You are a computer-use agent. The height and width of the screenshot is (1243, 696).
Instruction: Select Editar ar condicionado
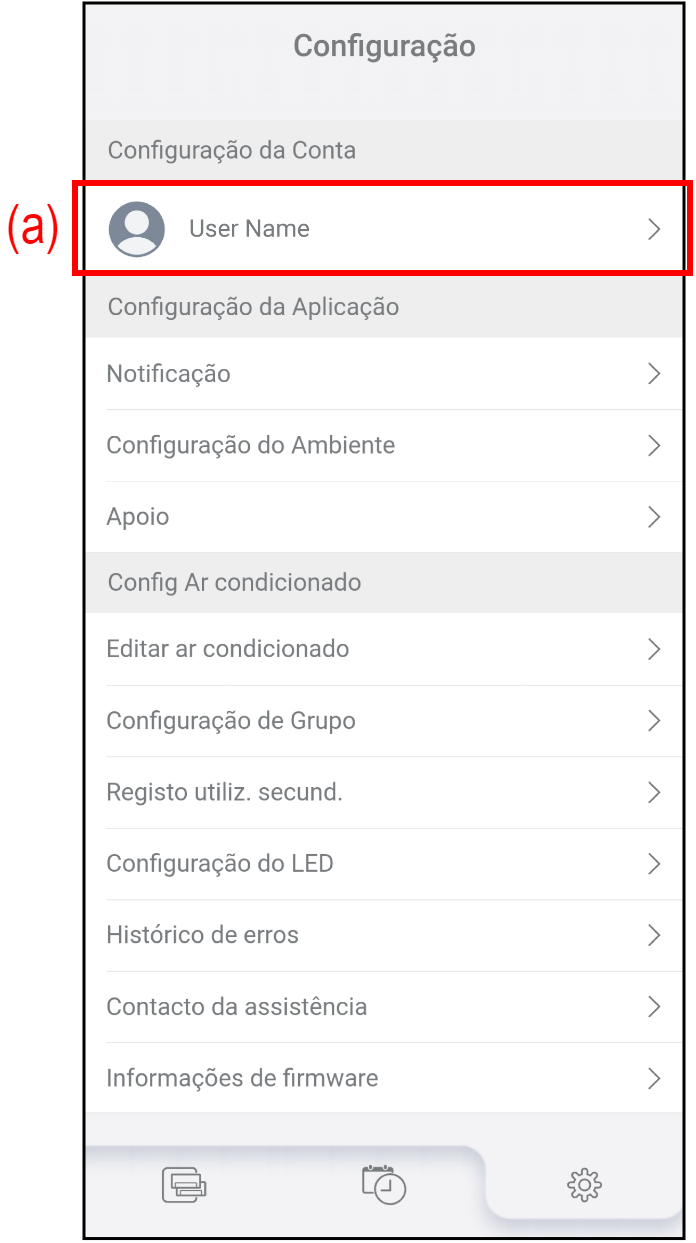click(384, 649)
